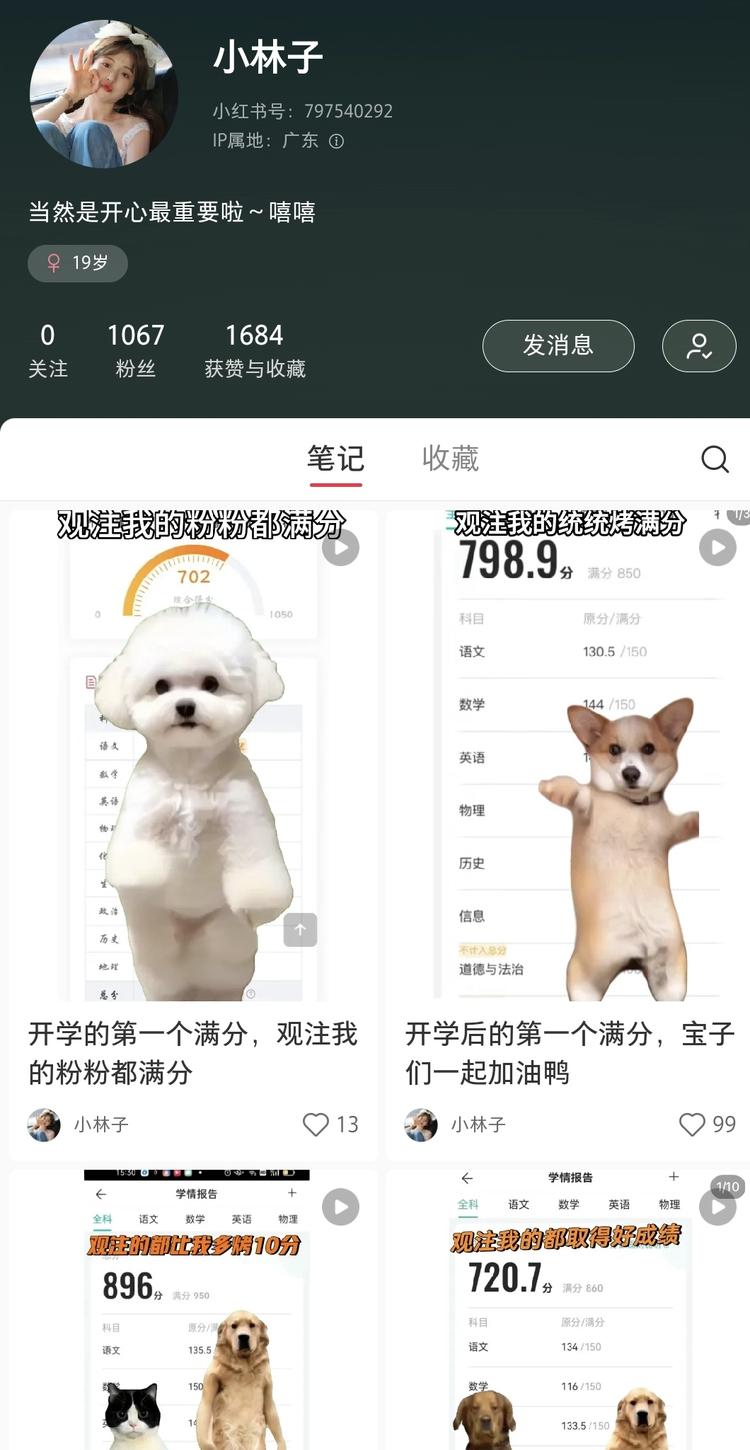The width and height of the screenshot is (750, 1450).
Task: View the 粉丝 followers list
Action: point(135,350)
